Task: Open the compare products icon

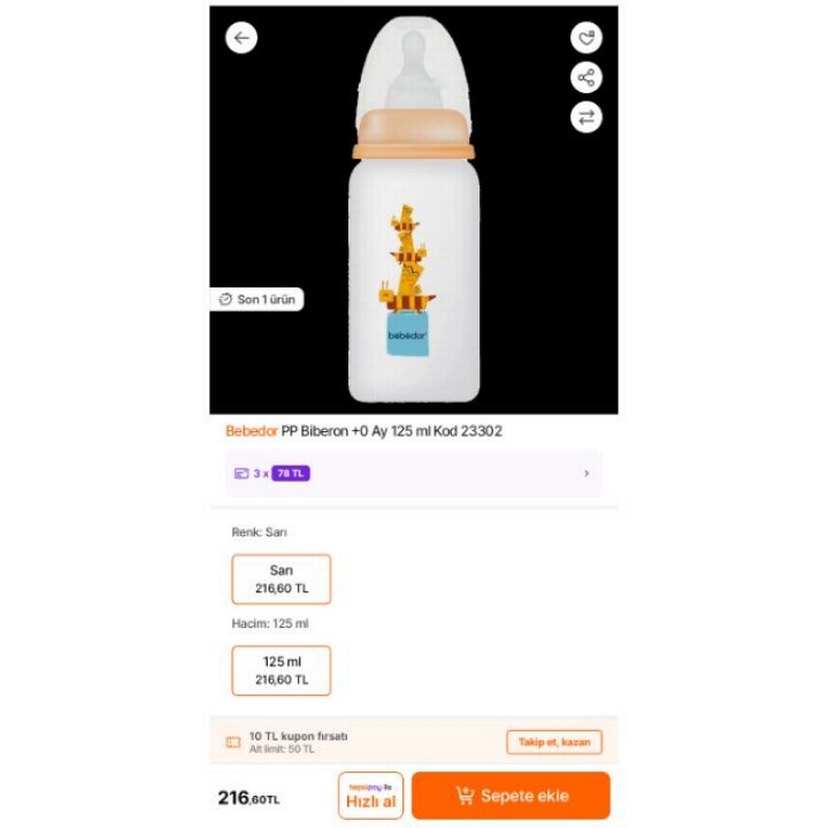Action: point(586,117)
